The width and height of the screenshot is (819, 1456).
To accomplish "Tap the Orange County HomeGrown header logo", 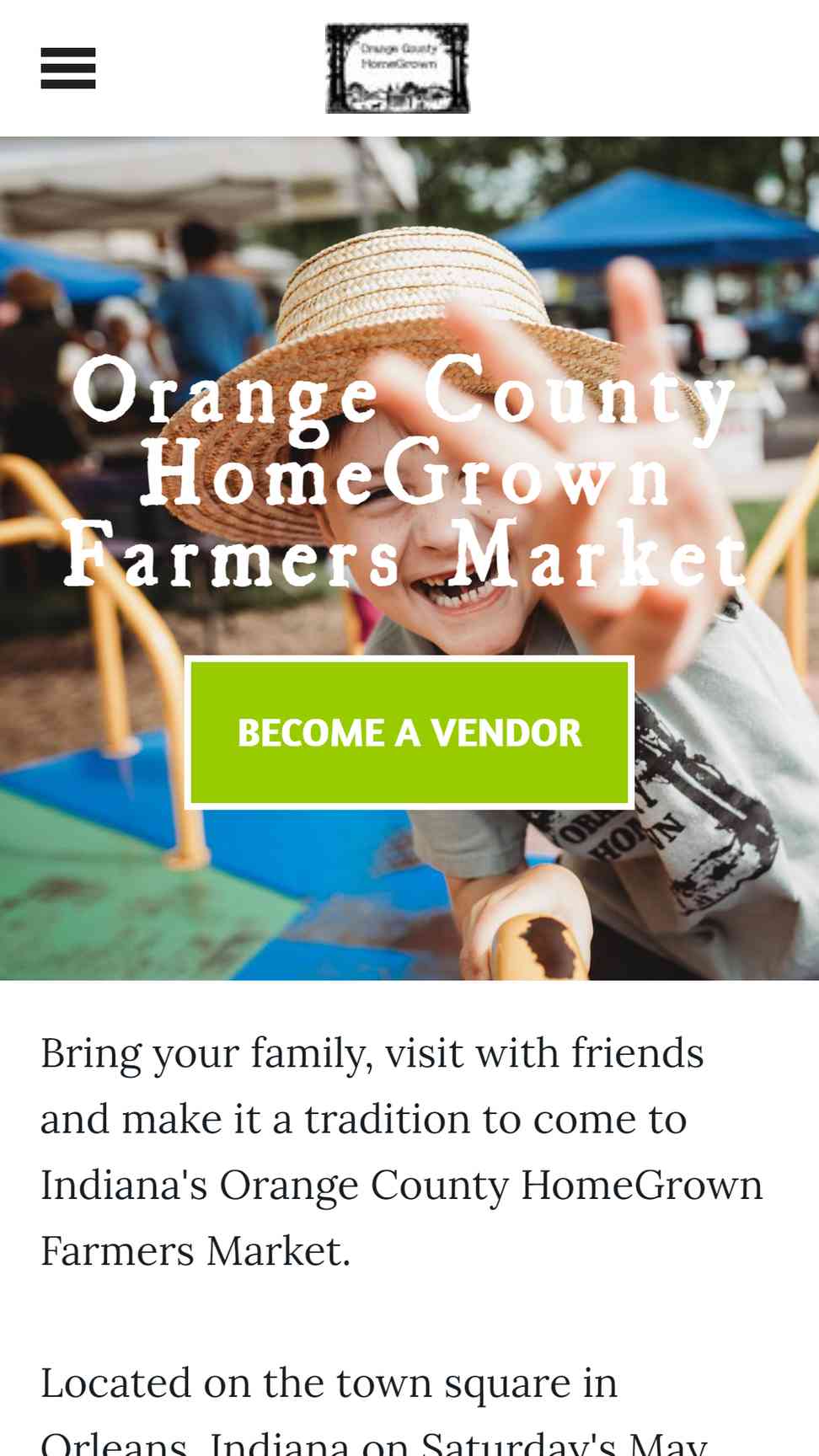I will [398, 68].
